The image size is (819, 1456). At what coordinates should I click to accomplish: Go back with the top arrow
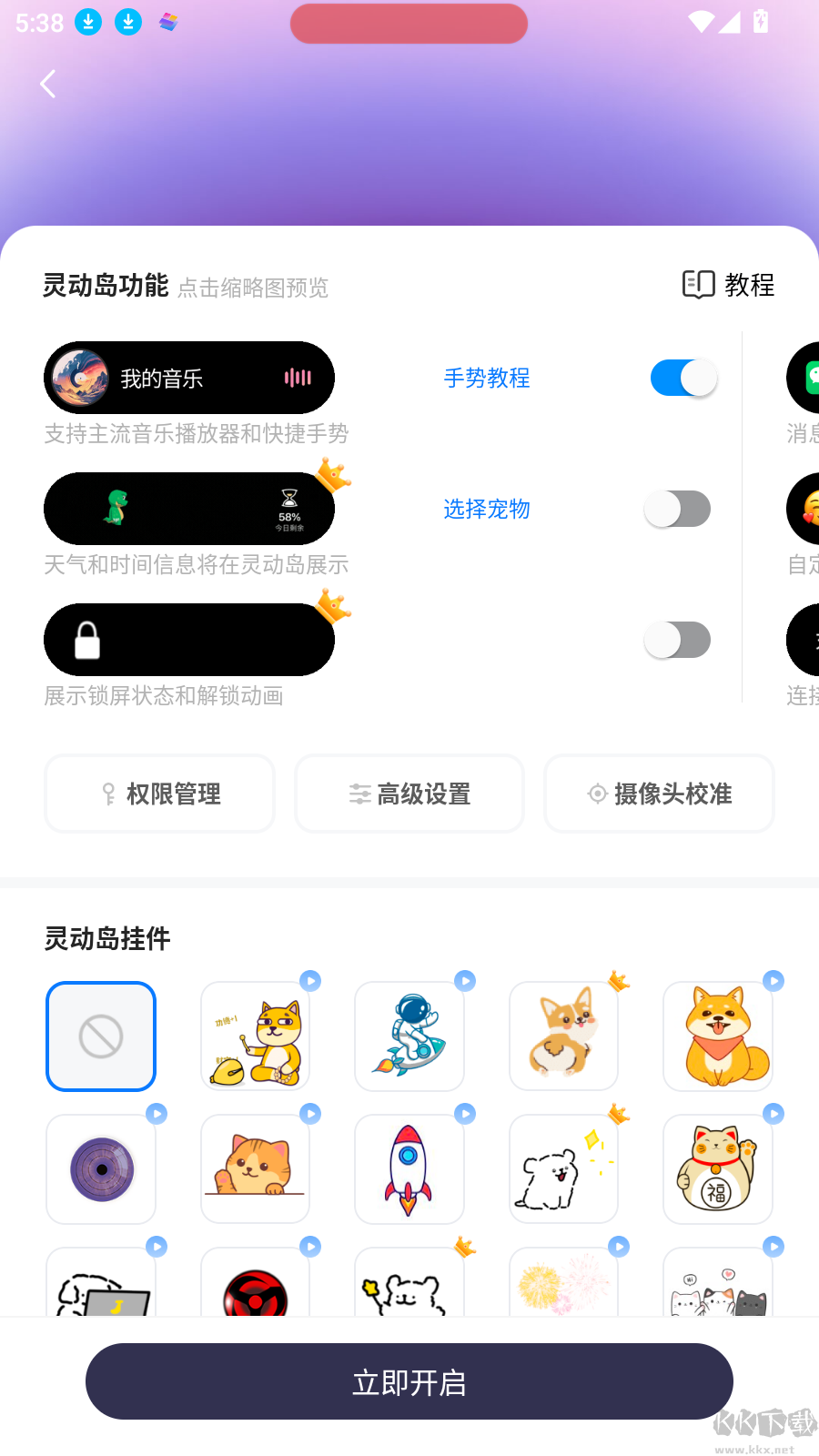(47, 83)
